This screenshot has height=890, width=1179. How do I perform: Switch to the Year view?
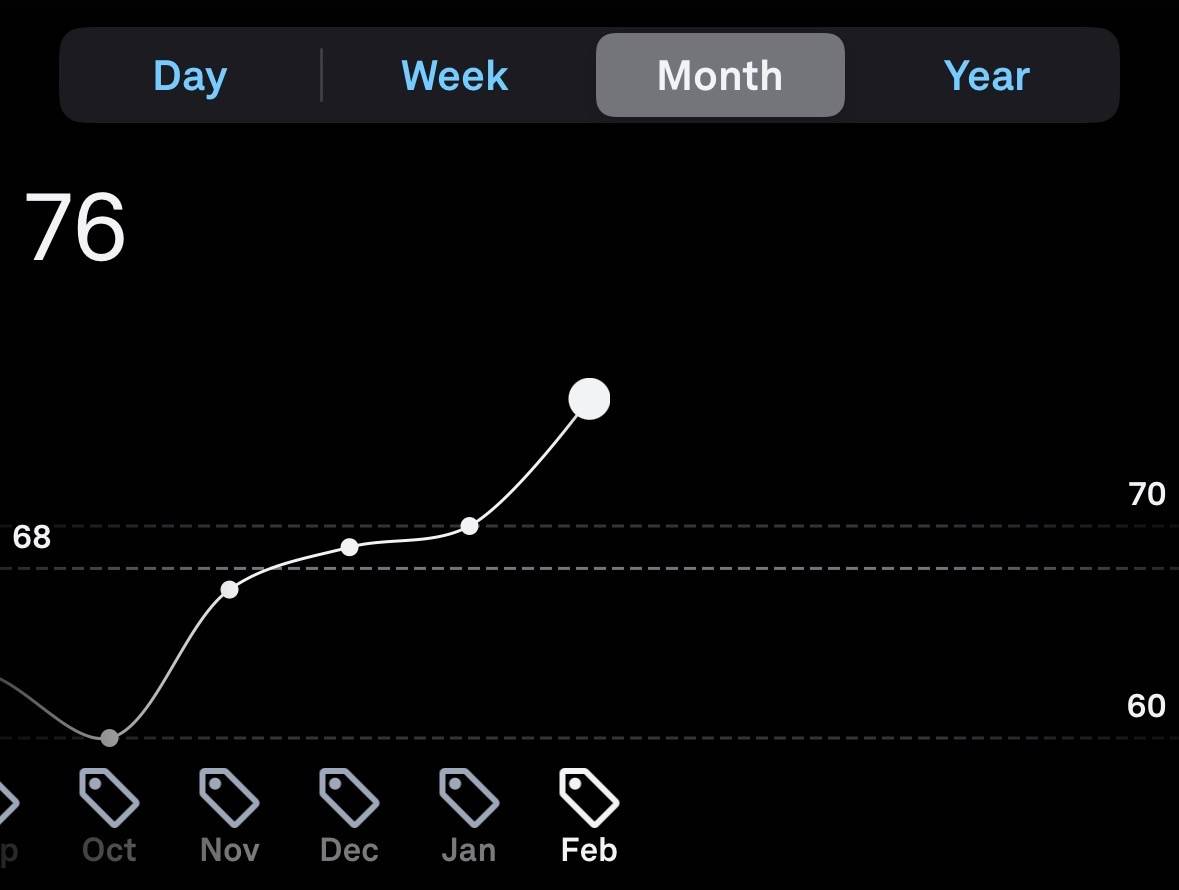point(986,76)
